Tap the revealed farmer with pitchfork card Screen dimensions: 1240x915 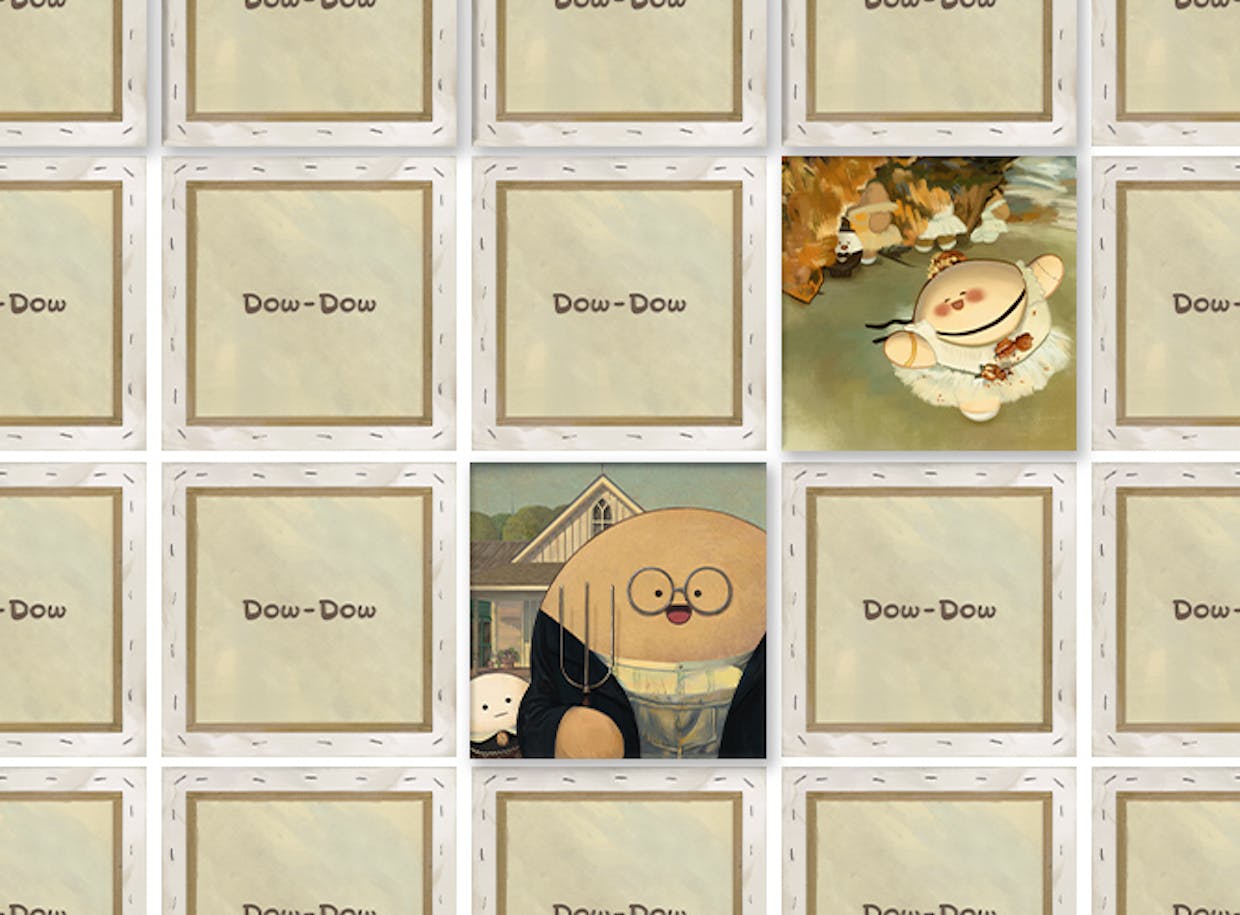tap(618, 609)
